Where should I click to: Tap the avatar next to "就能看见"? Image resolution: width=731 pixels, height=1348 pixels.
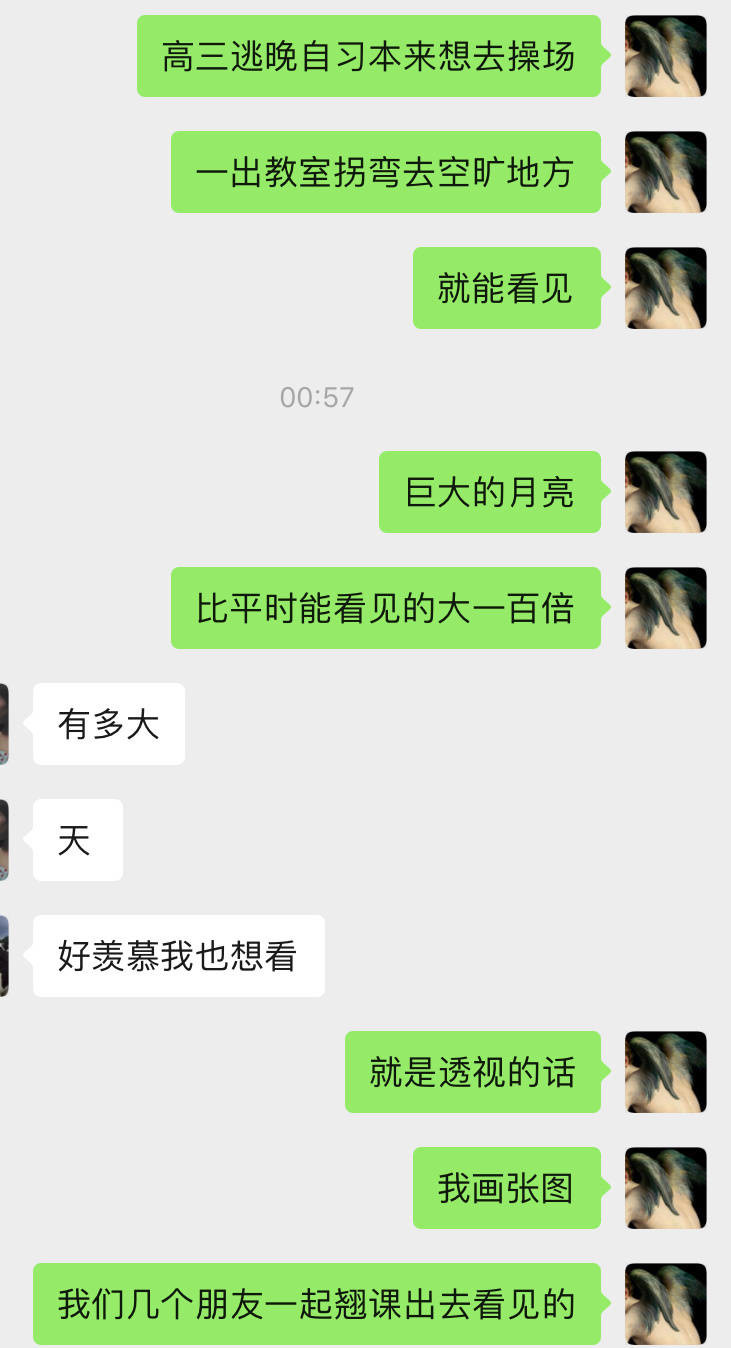[x=666, y=288]
